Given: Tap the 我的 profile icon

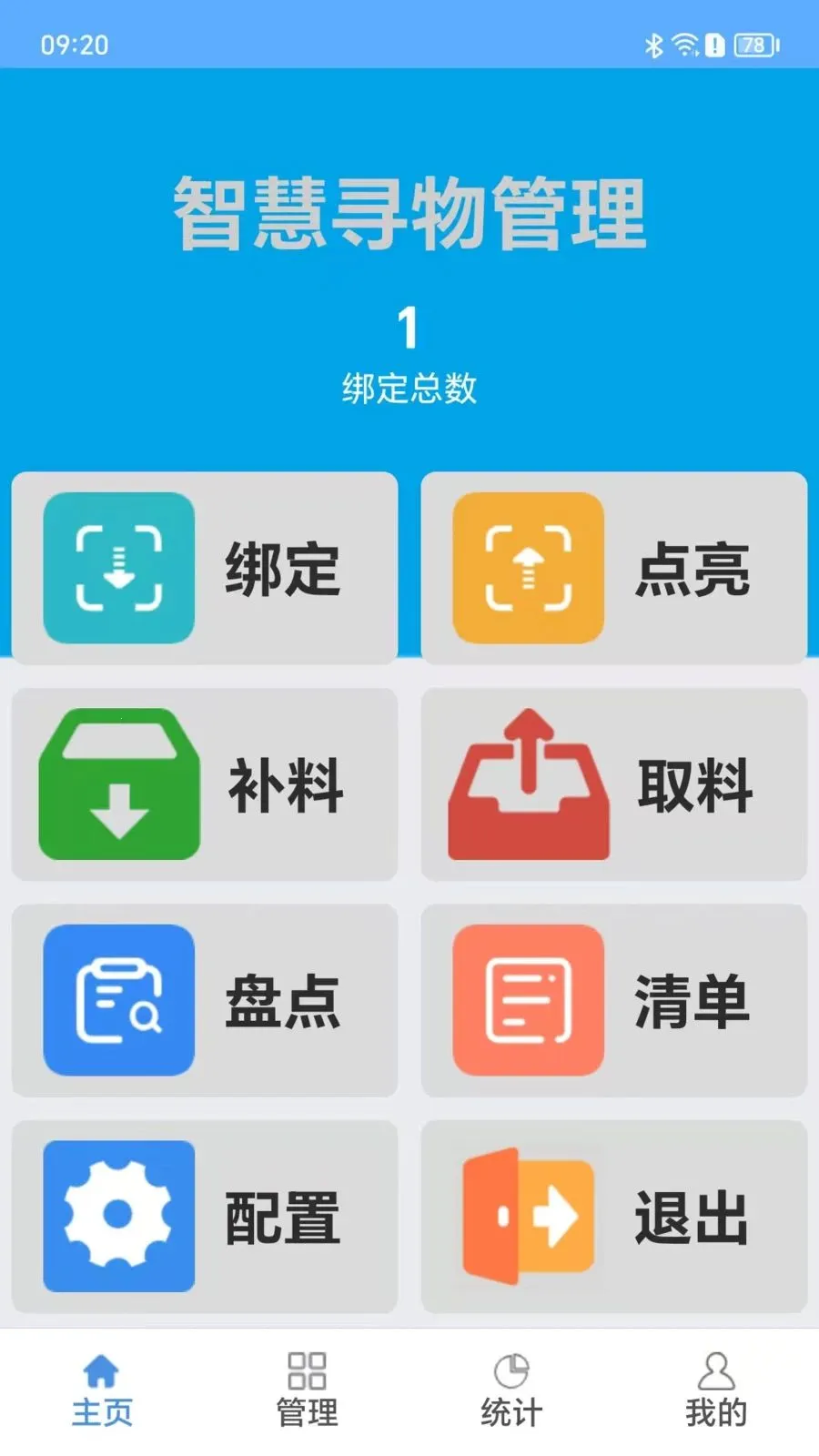Looking at the screenshot, I should point(716,1367).
